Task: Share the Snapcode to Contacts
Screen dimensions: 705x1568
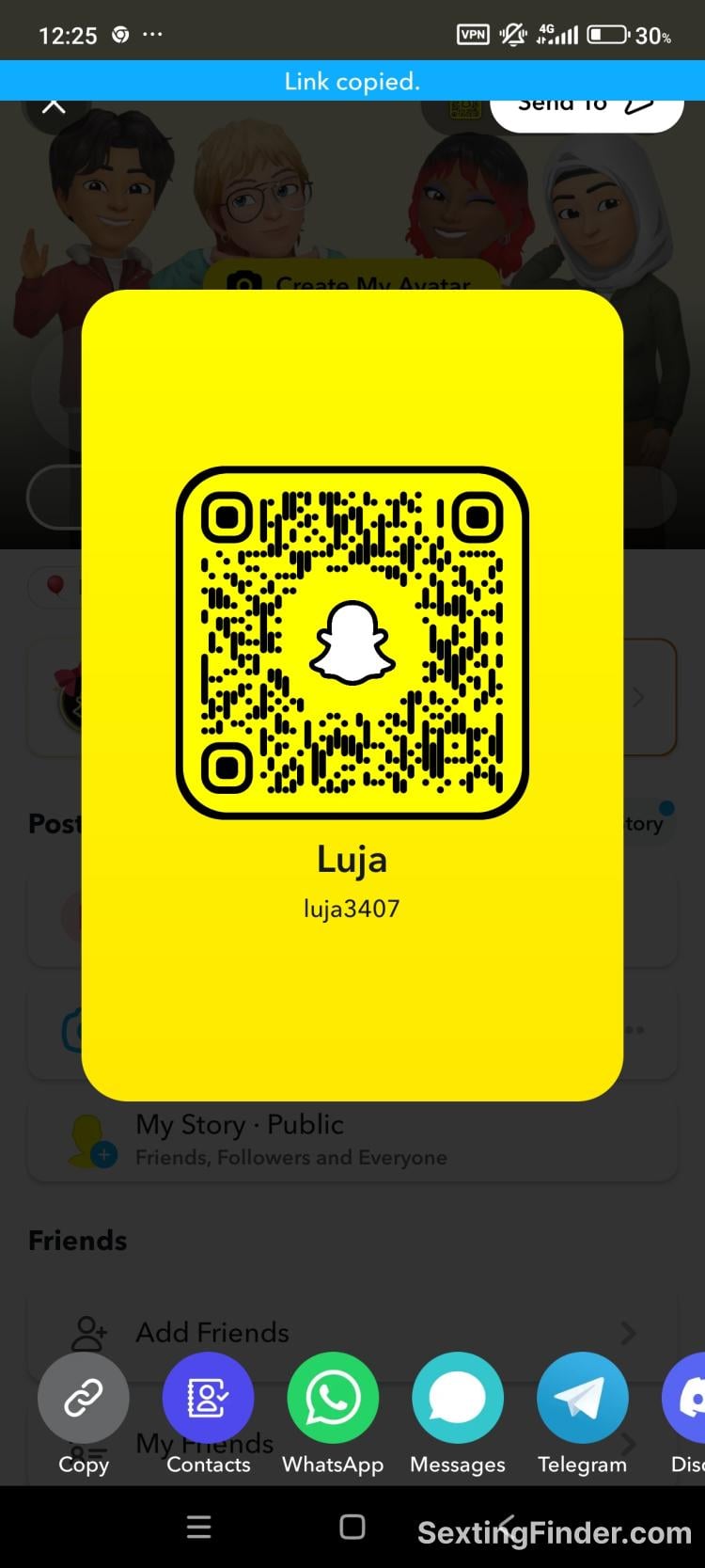Action: pos(208,1399)
